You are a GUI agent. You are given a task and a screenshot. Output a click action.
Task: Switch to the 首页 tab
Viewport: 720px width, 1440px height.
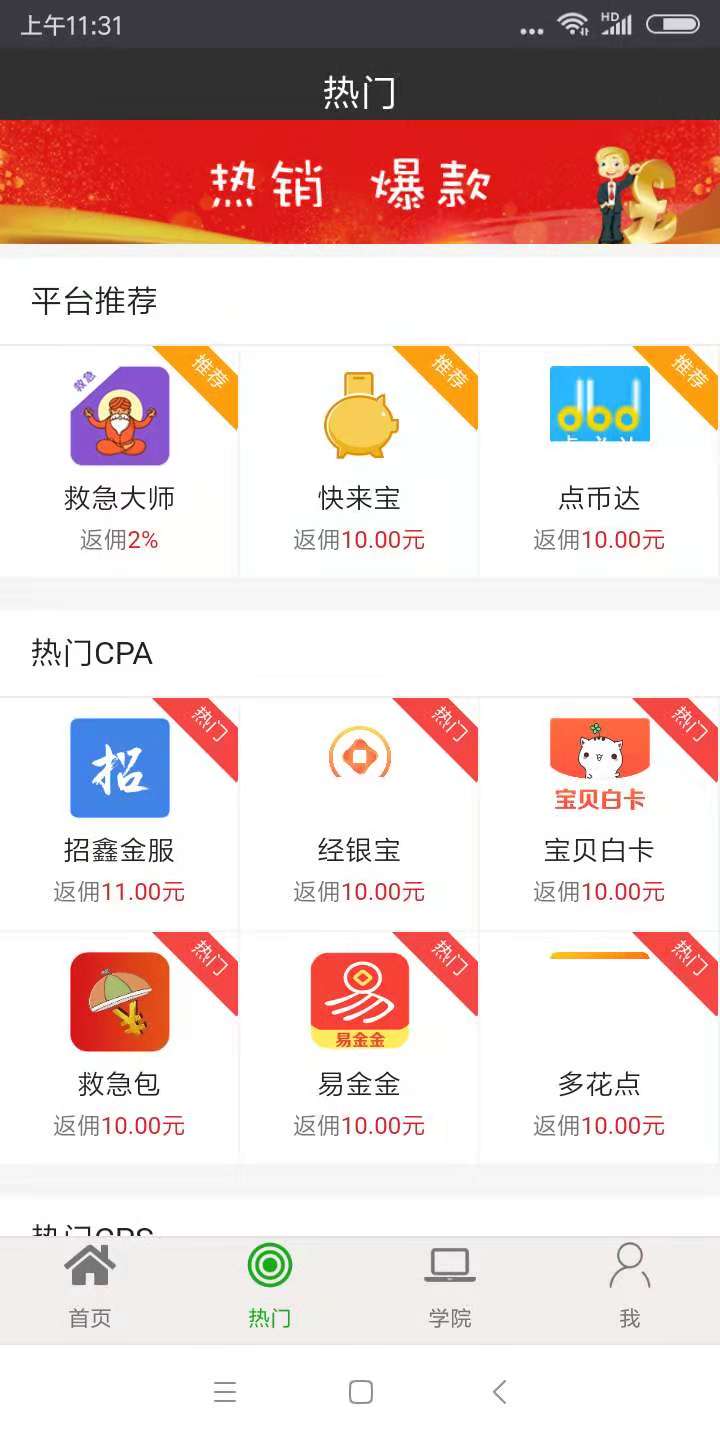point(90,1288)
